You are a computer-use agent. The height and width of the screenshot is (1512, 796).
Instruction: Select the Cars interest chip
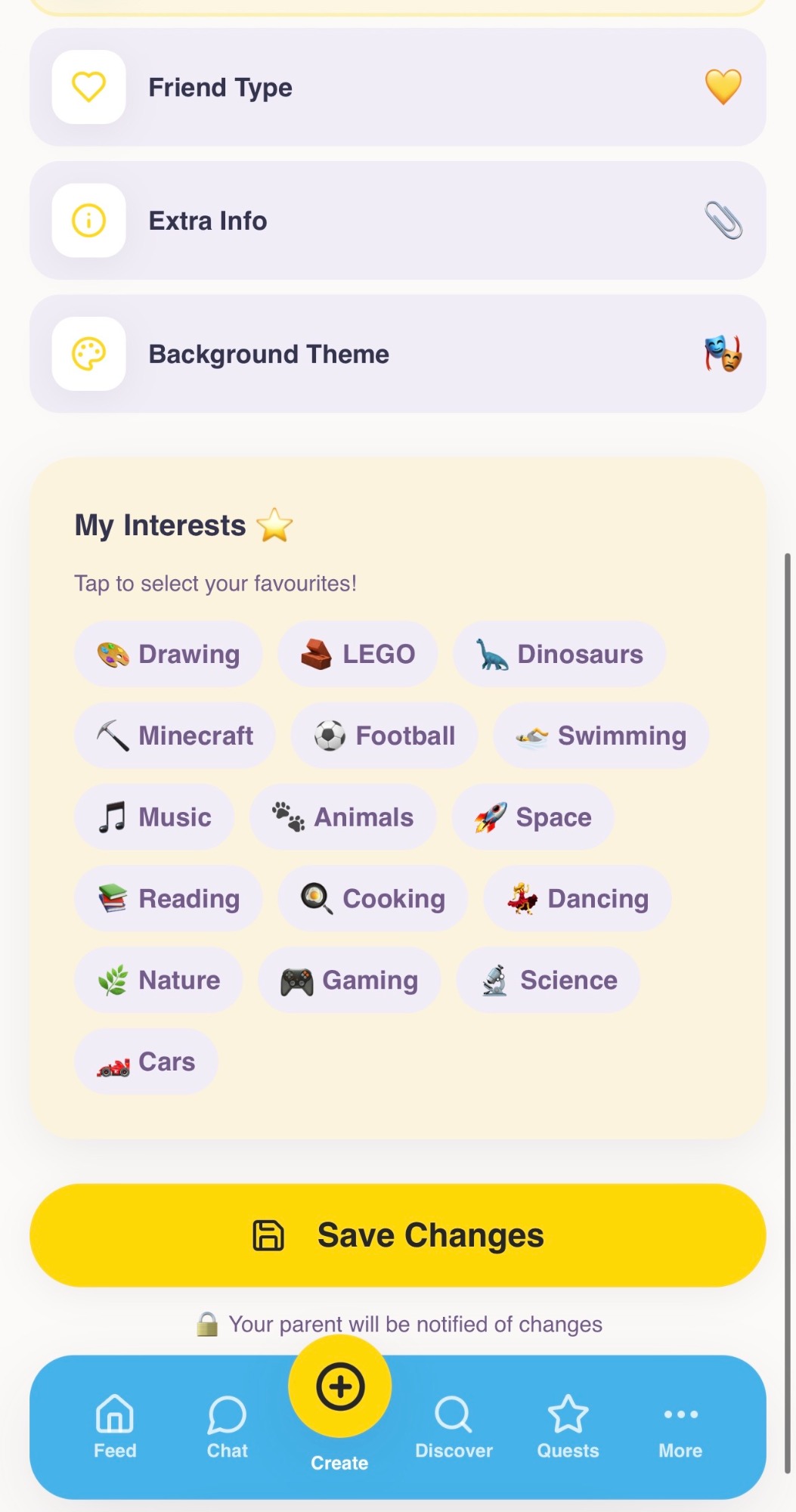[x=146, y=1061]
